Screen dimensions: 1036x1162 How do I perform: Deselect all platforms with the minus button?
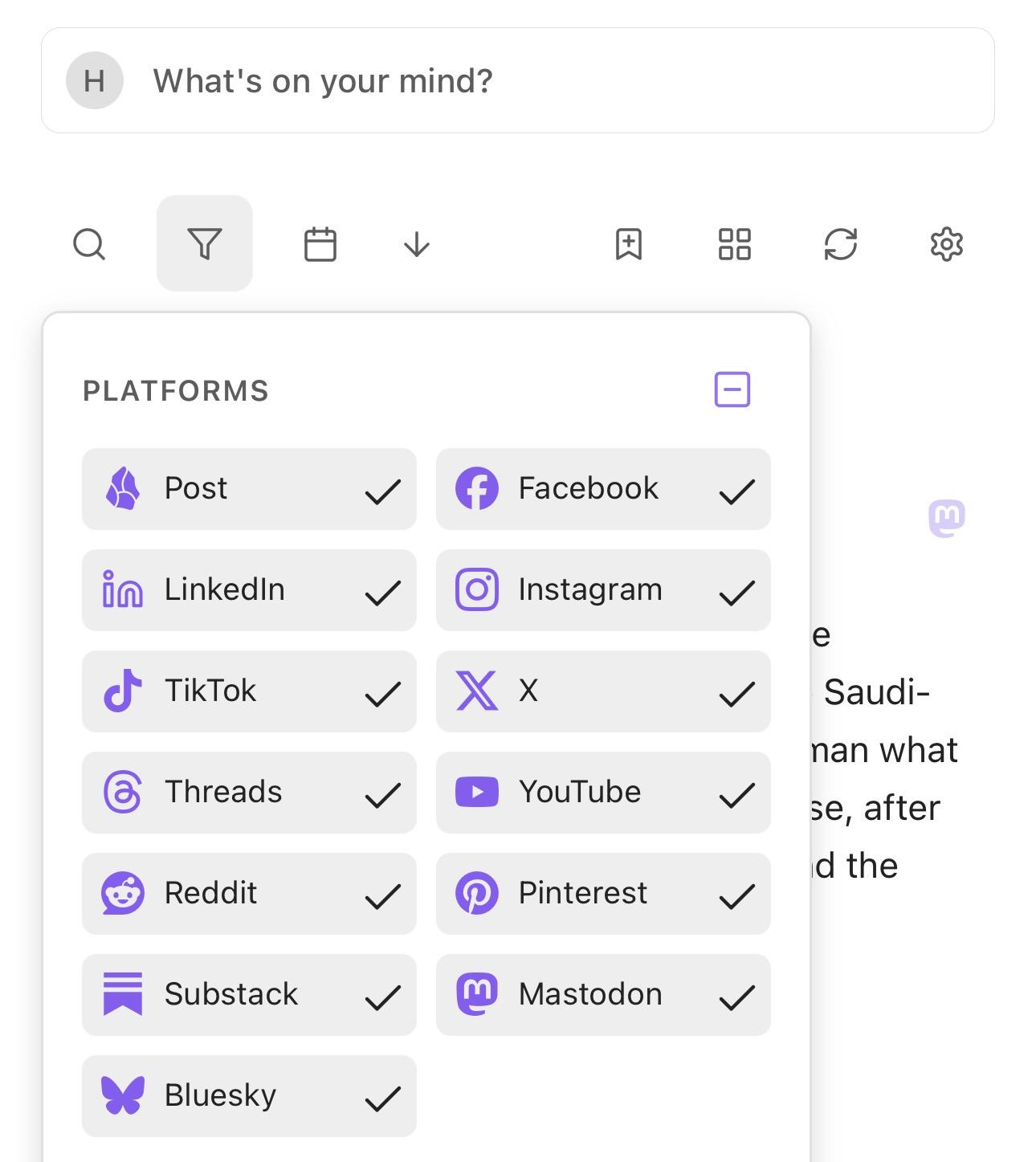click(x=732, y=389)
